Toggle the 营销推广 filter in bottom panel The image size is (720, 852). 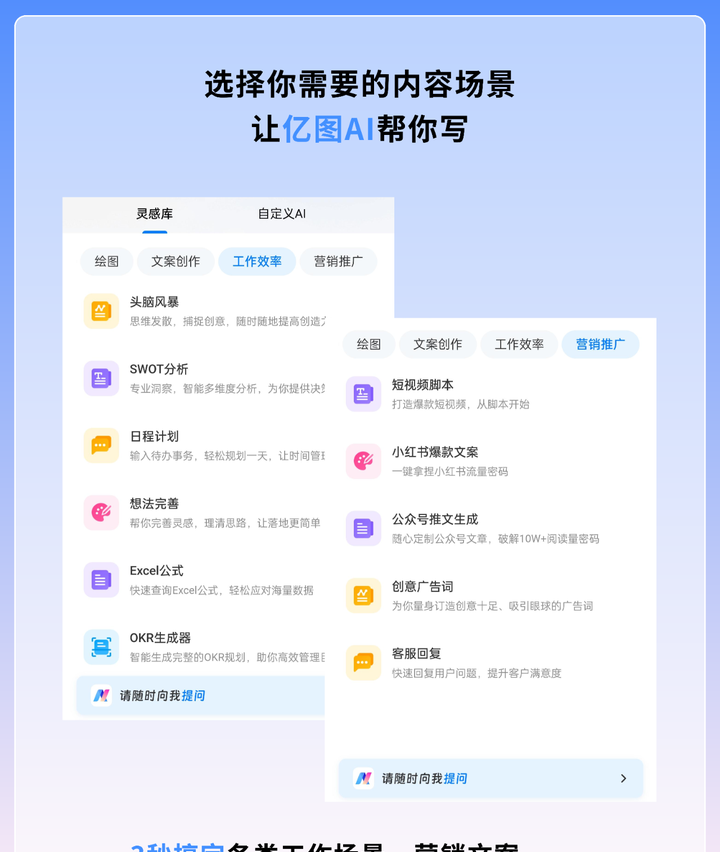click(x=600, y=344)
